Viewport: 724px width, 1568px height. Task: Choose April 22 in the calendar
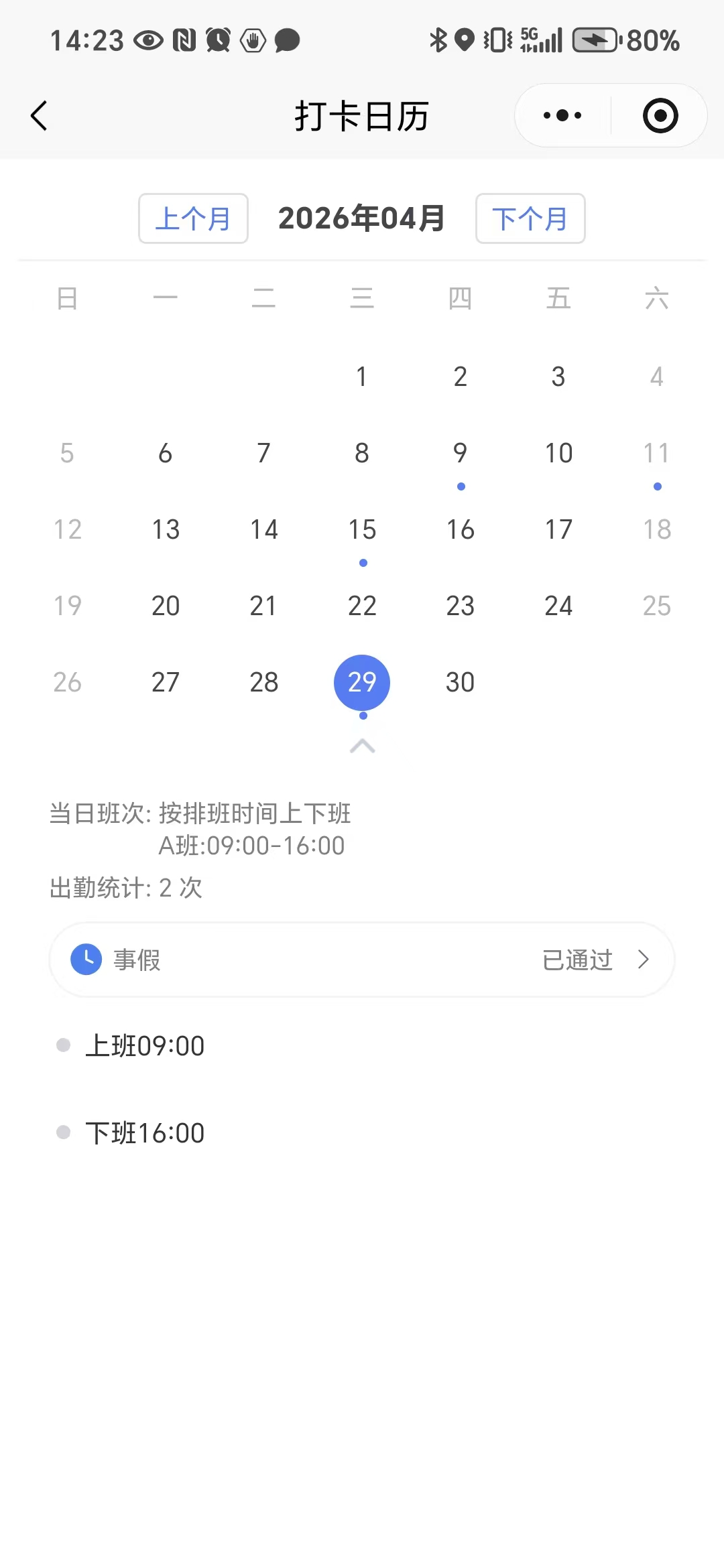click(x=362, y=606)
